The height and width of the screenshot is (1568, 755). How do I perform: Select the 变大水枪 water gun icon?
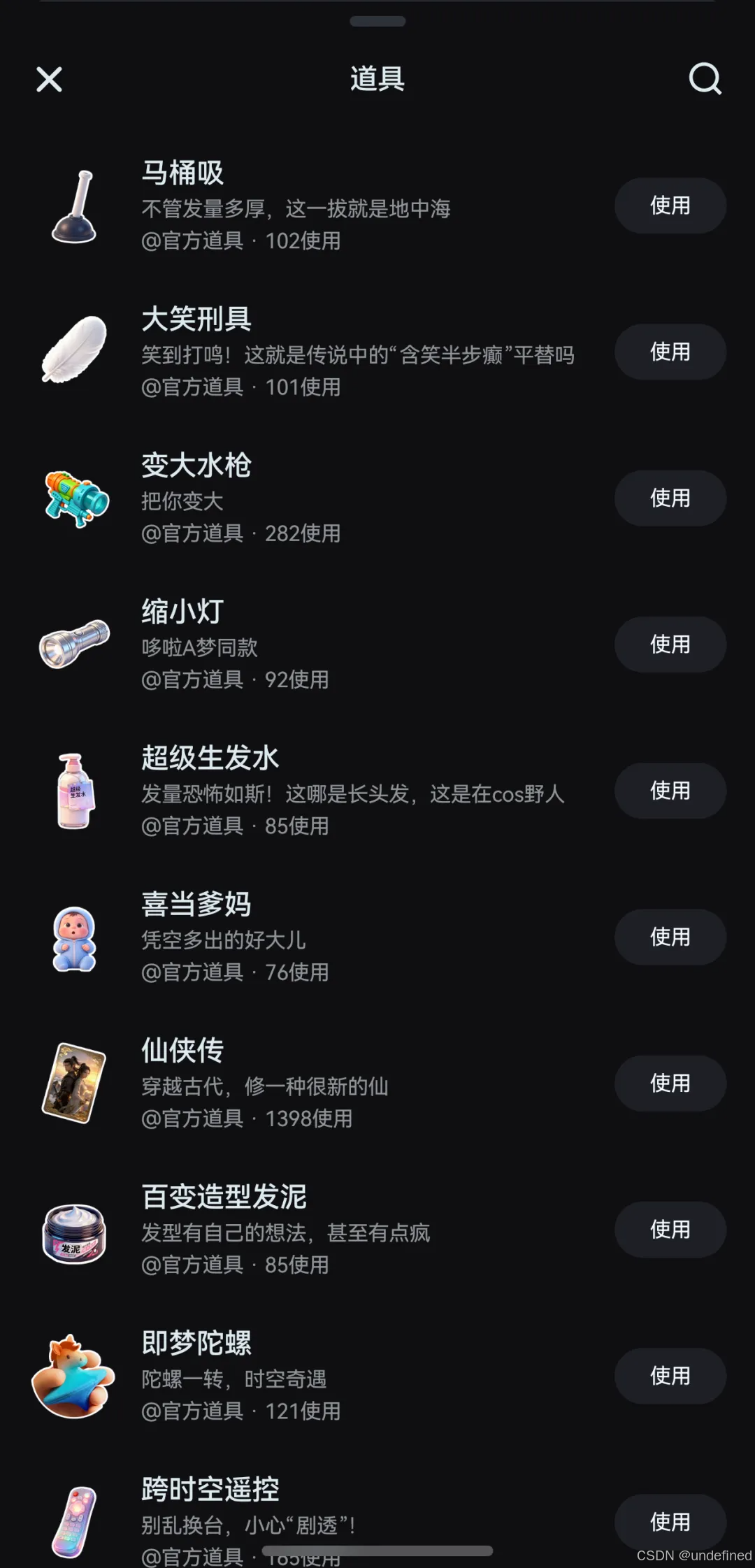click(x=73, y=499)
